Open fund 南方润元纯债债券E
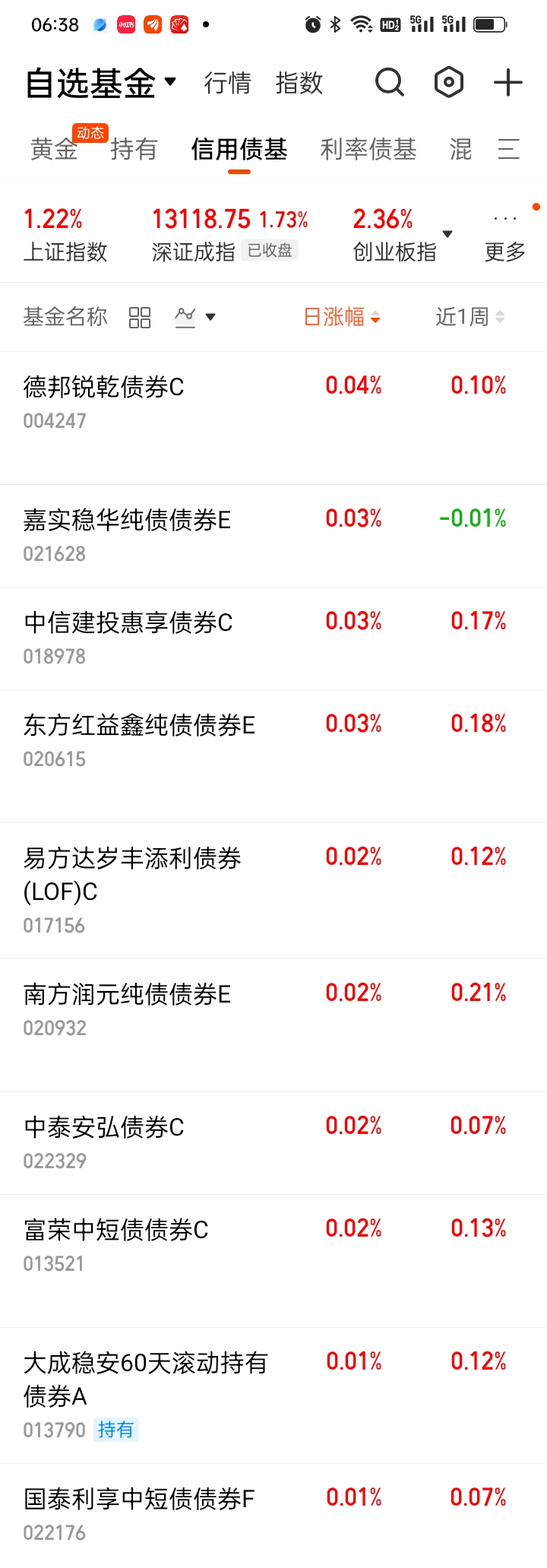This screenshot has height=1568, width=547. pos(127,995)
